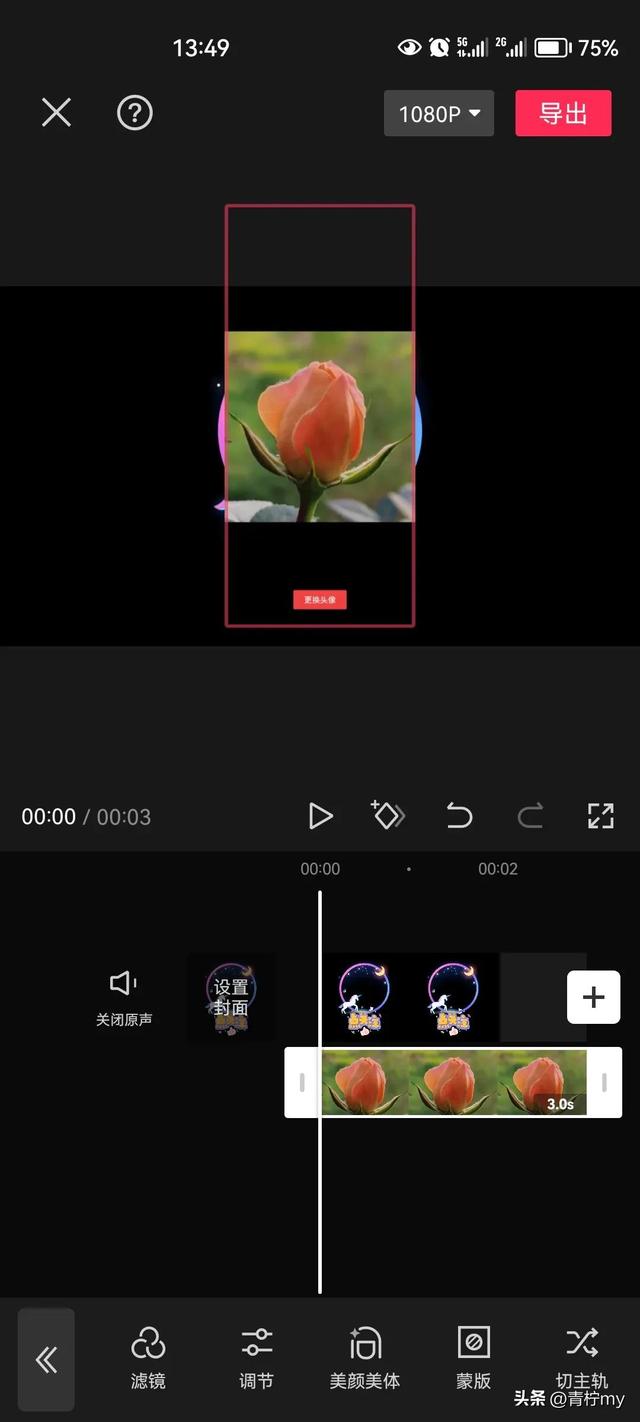Screen dimensions: 640x1422
Task: Enter fullscreen preview mode
Action: click(x=600, y=816)
